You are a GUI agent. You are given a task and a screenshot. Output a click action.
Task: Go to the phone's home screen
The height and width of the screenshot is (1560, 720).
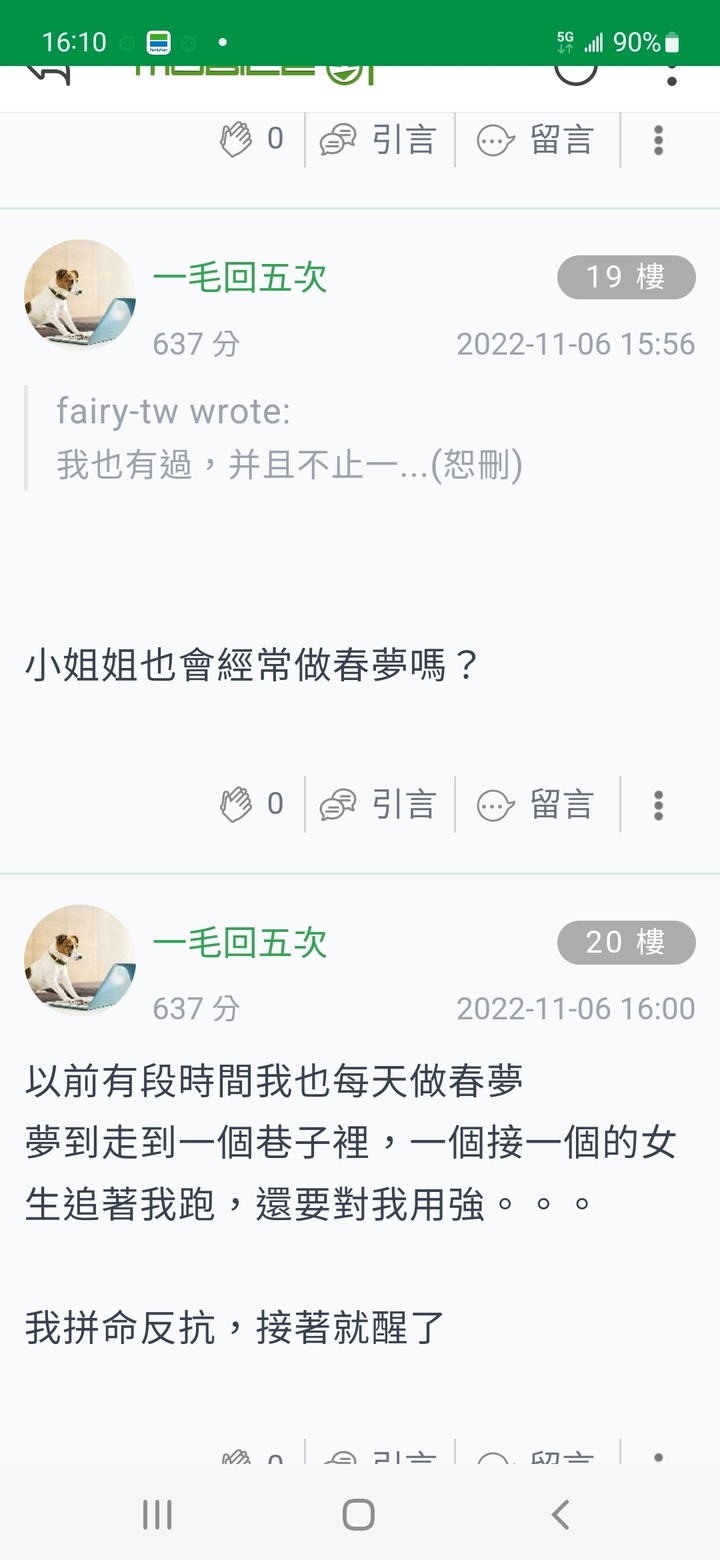click(x=359, y=1514)
